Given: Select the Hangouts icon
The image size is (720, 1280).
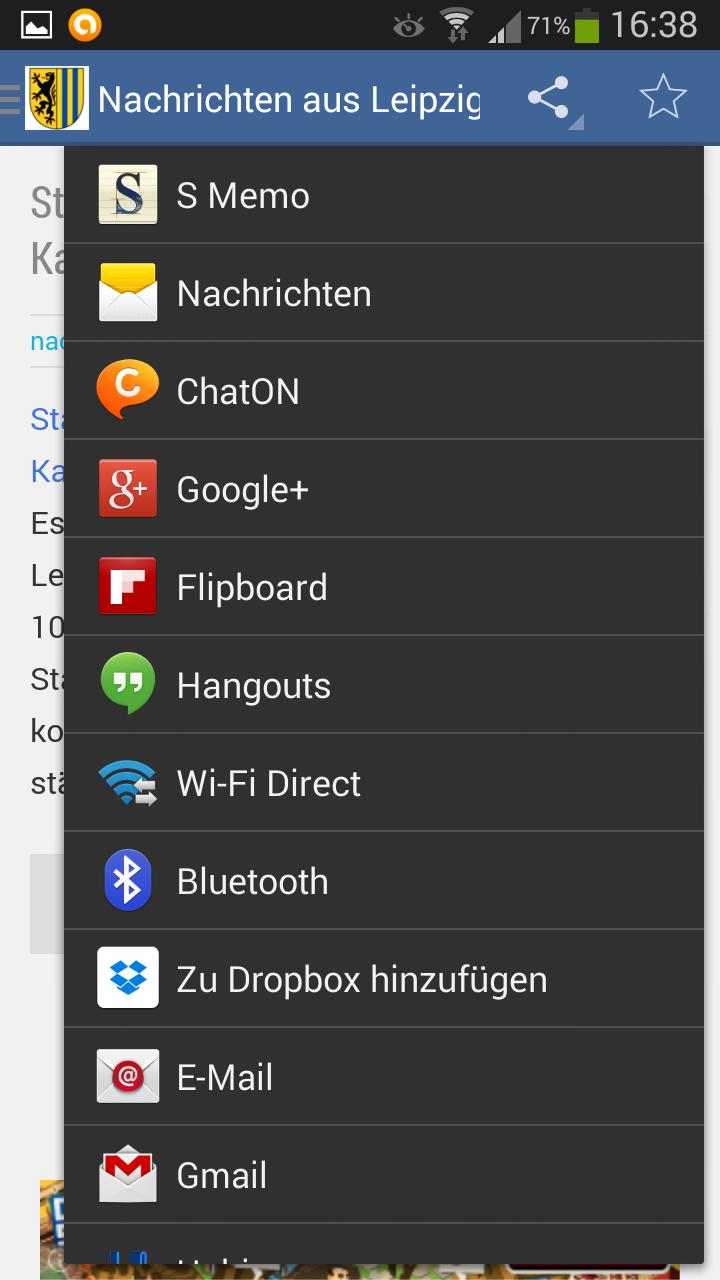Looking at the screenshot, I should click(x=127, y=684).
